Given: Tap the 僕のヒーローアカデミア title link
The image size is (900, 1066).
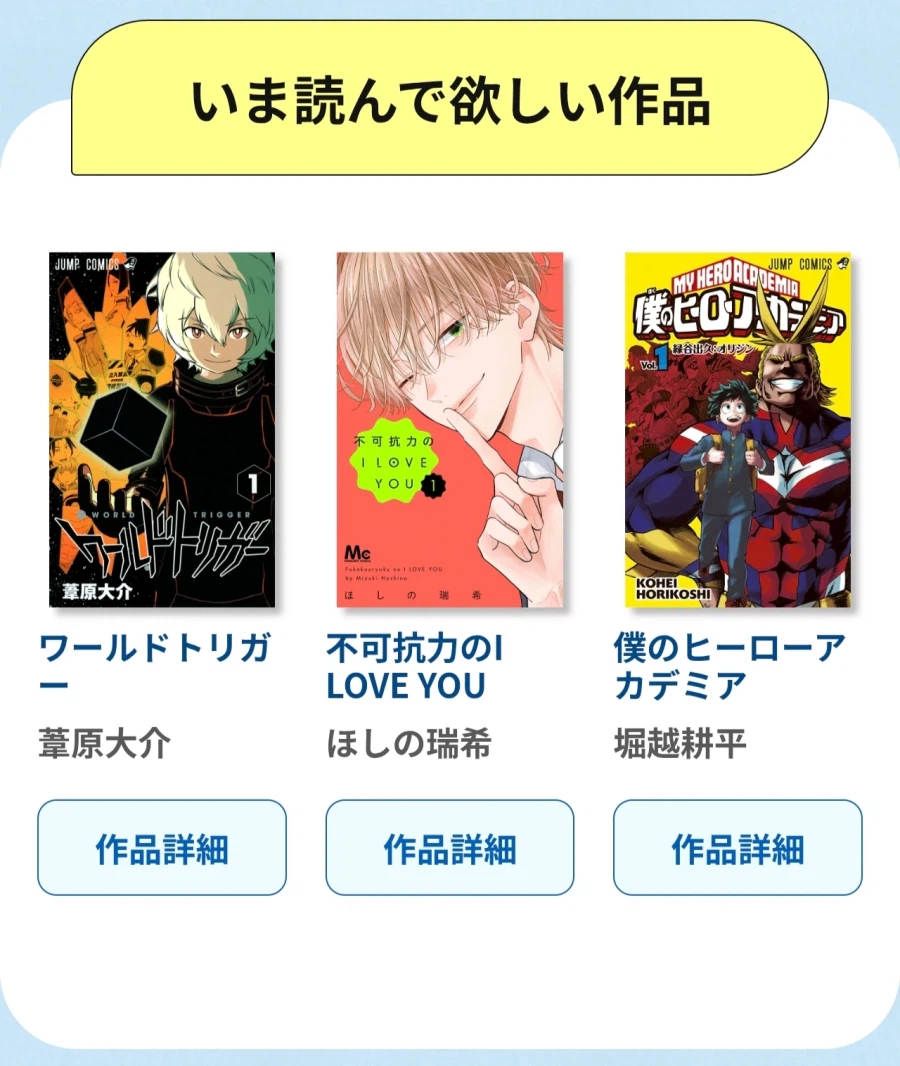Looking at the screenshot, I should pos(729,667).
